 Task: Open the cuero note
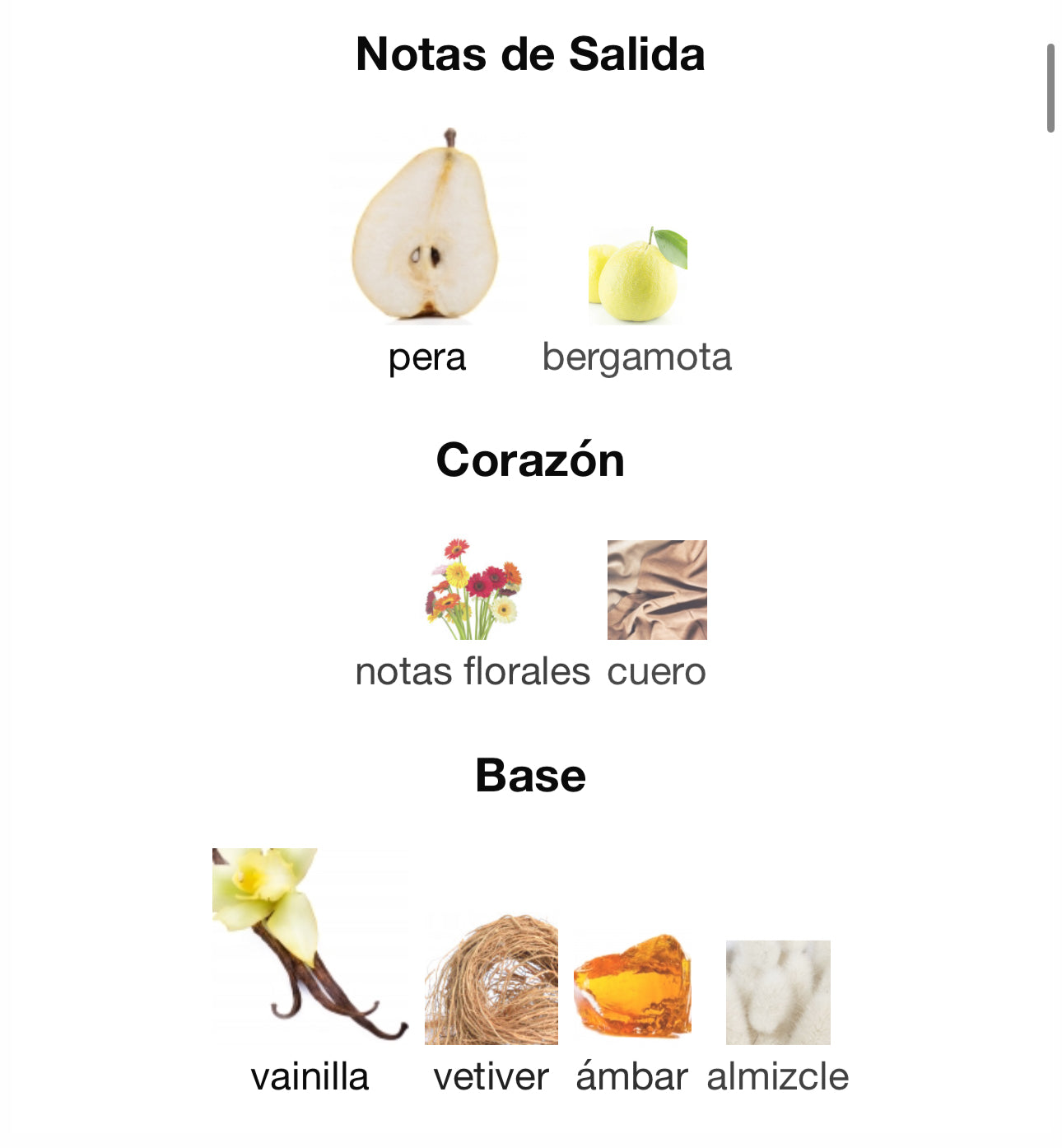click(656, 590)
